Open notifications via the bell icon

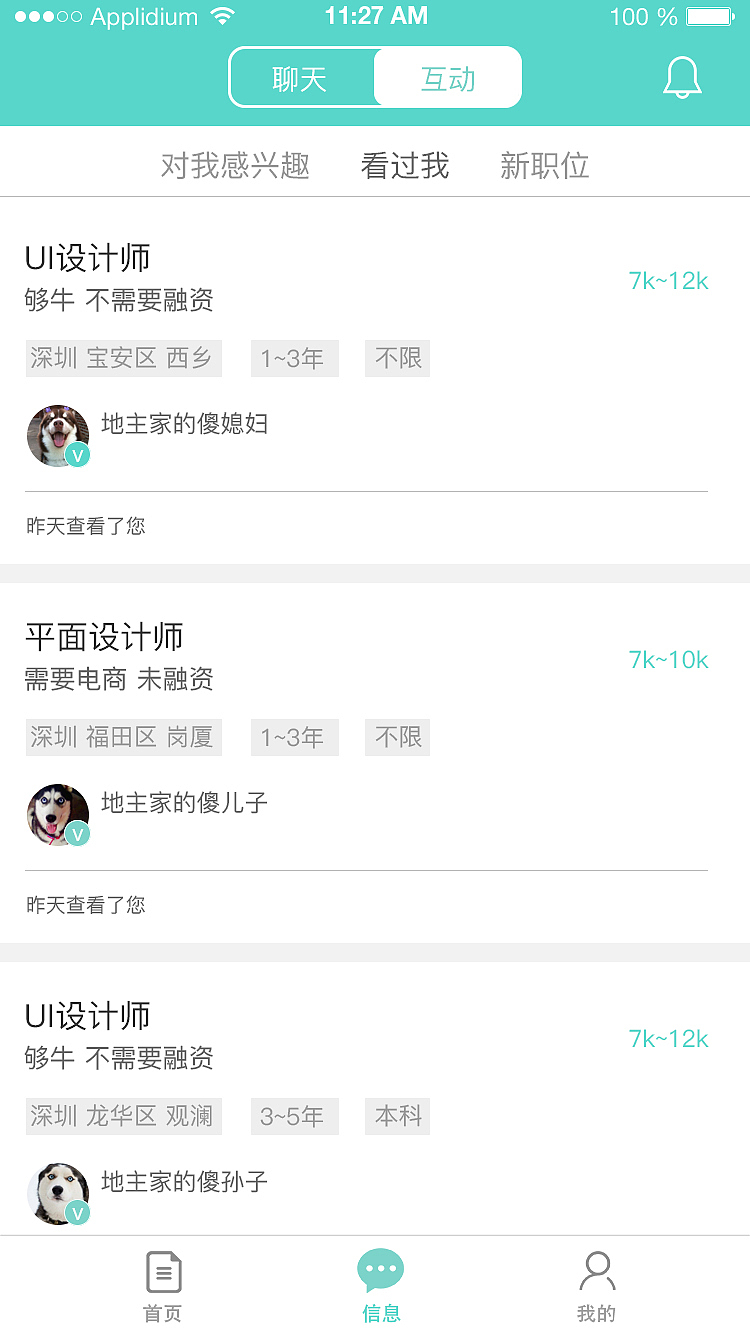pos(682,77)
